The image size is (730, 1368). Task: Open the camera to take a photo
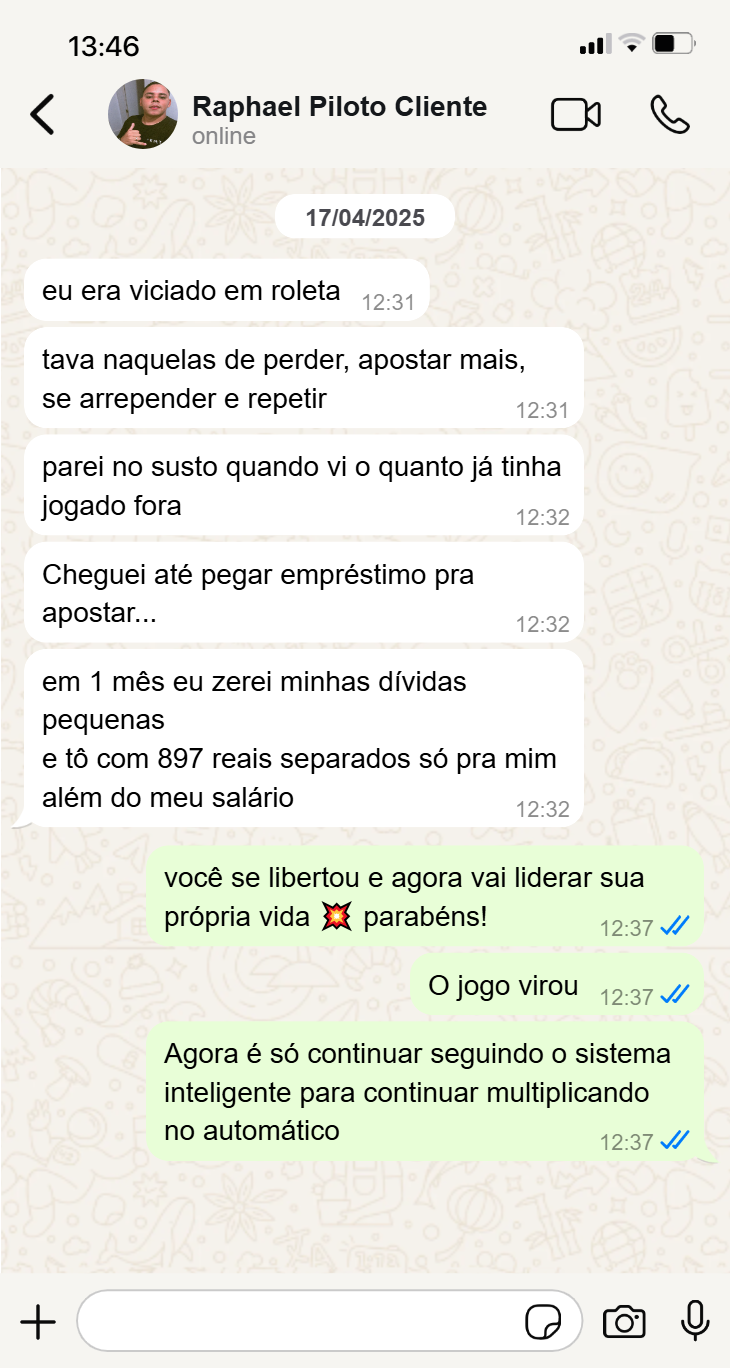click(624, 1322)
